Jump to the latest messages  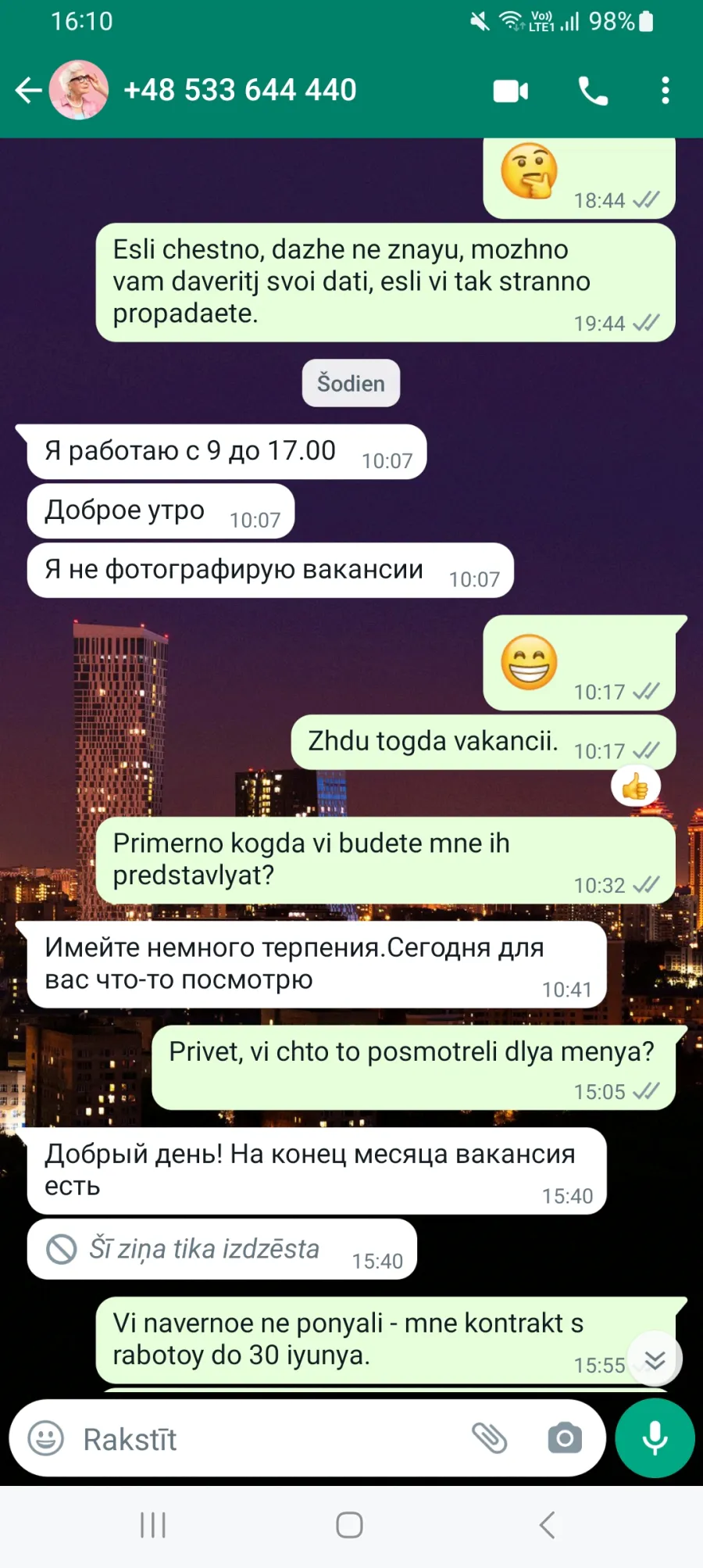(x=655, y=1360)
